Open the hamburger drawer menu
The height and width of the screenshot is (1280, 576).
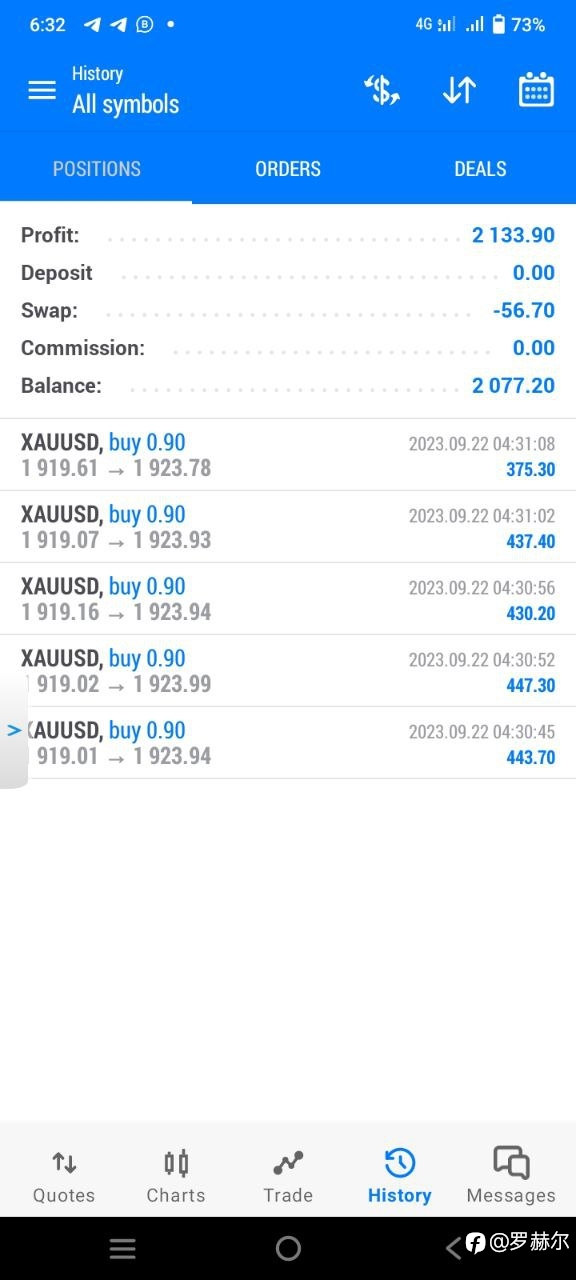[42, 90]
